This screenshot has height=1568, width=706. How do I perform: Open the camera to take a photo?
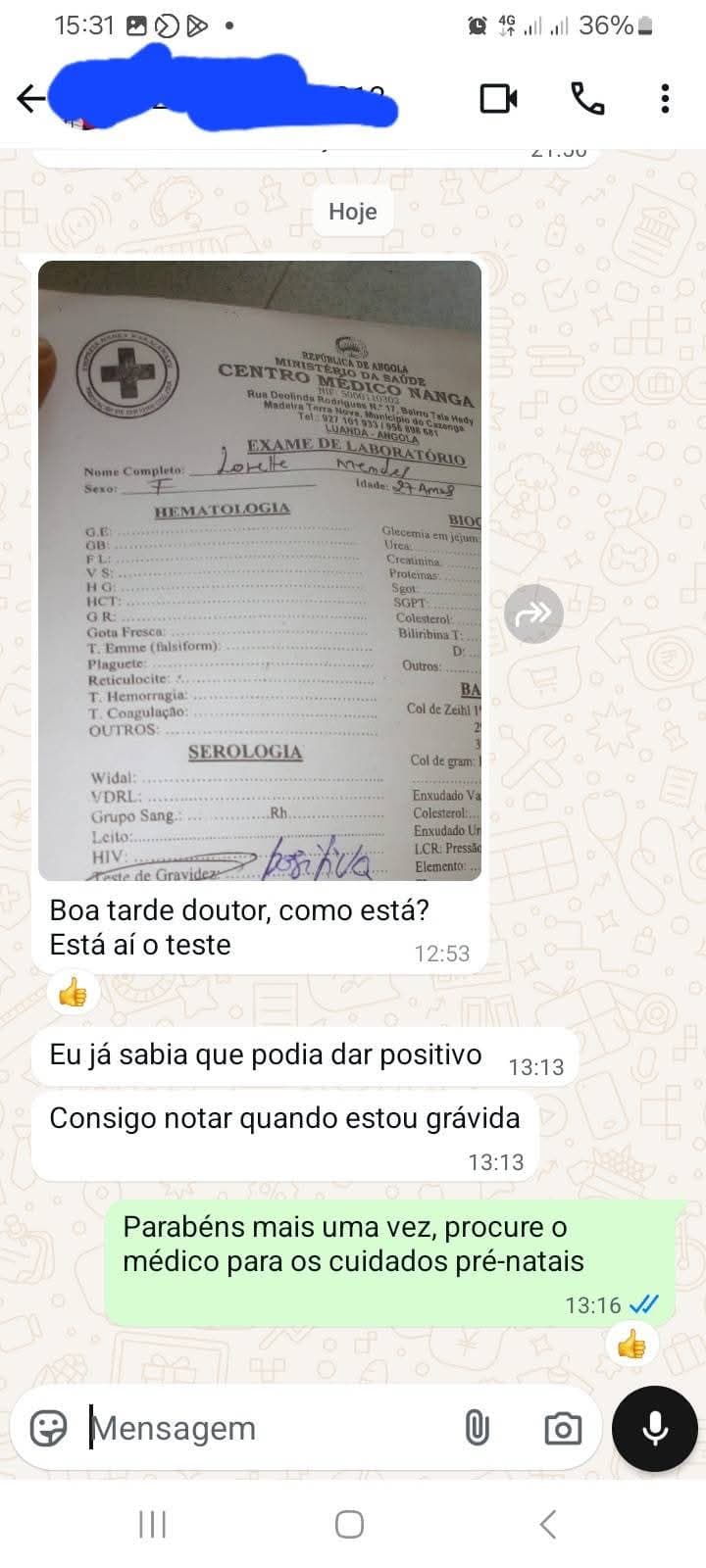click(561, 1428)
